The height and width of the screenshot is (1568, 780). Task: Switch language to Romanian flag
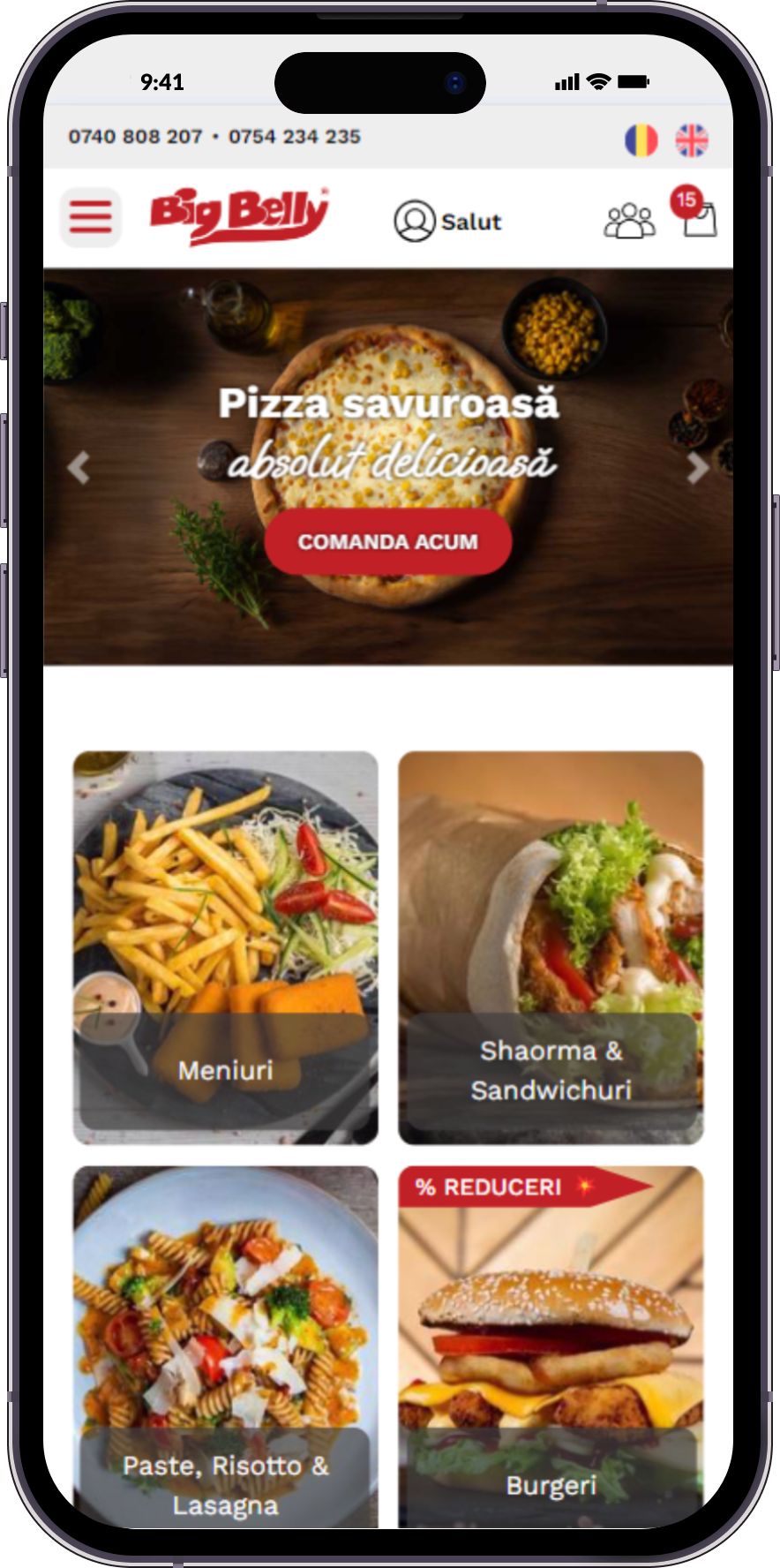[x=641, y=140]
